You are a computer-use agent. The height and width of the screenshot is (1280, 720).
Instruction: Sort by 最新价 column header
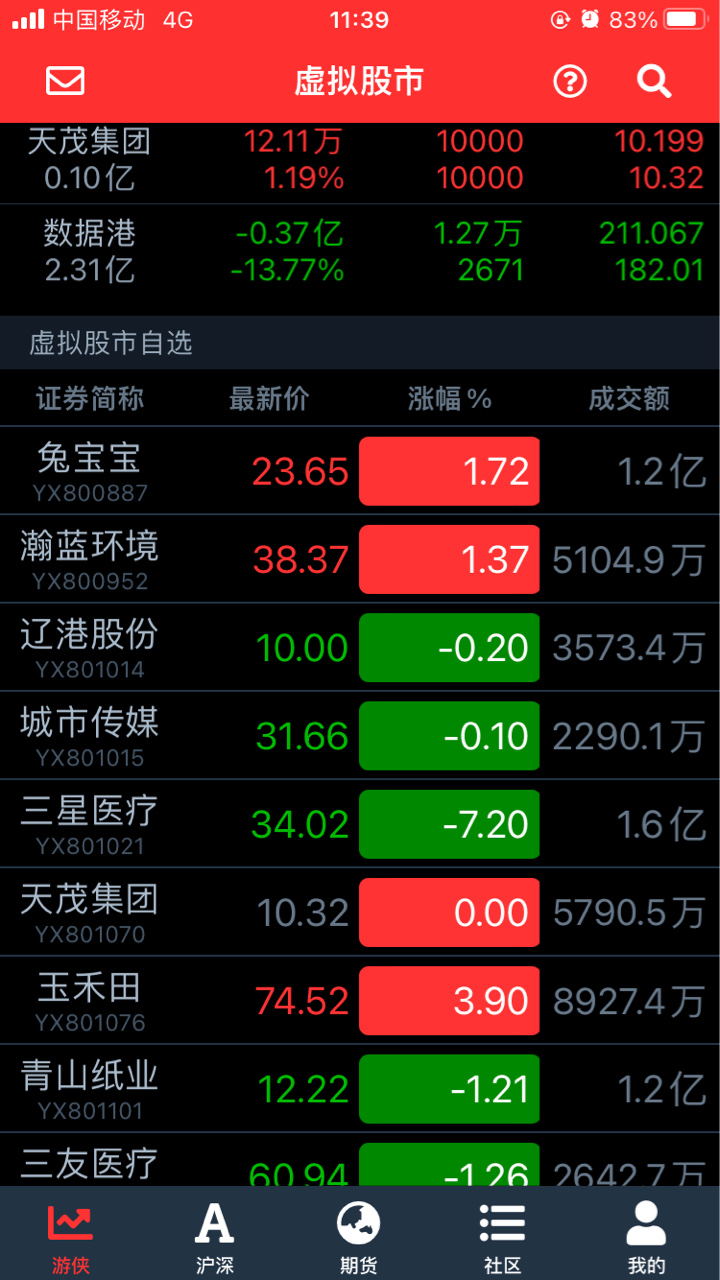[x=269, y=399]
